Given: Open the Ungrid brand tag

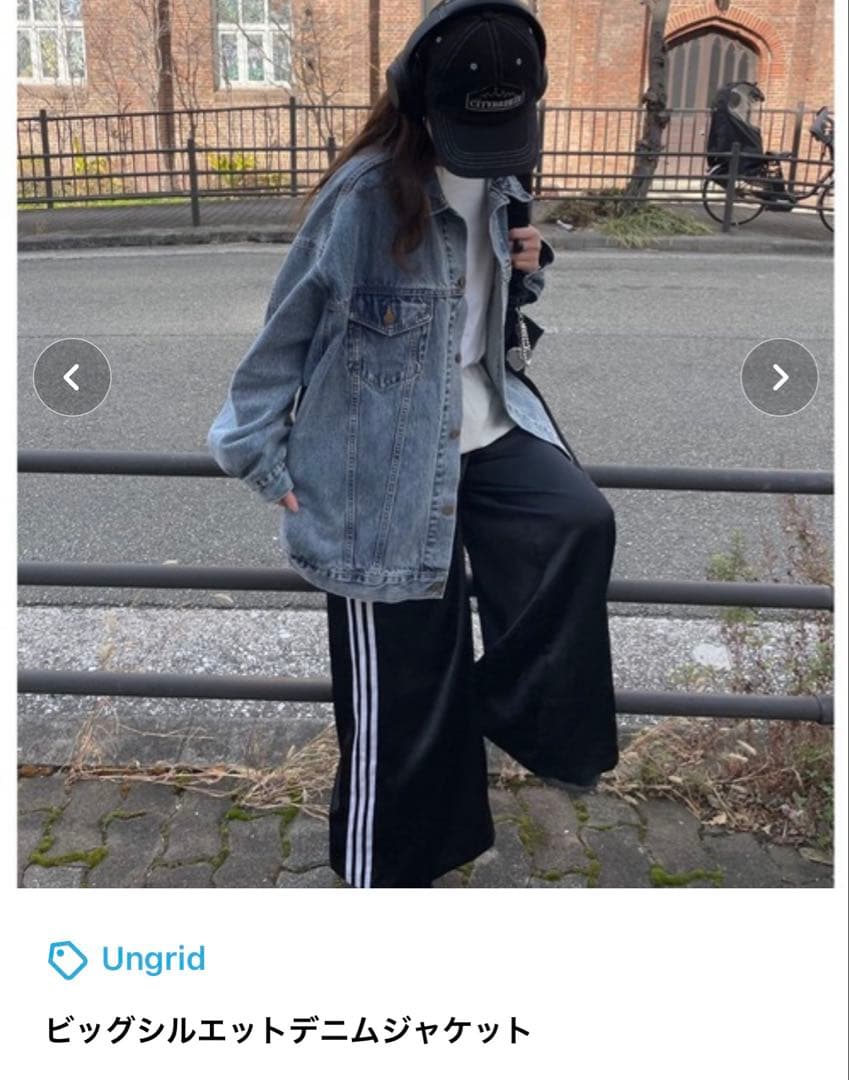Looking at the screenshot, I should [x=127, y=960].
